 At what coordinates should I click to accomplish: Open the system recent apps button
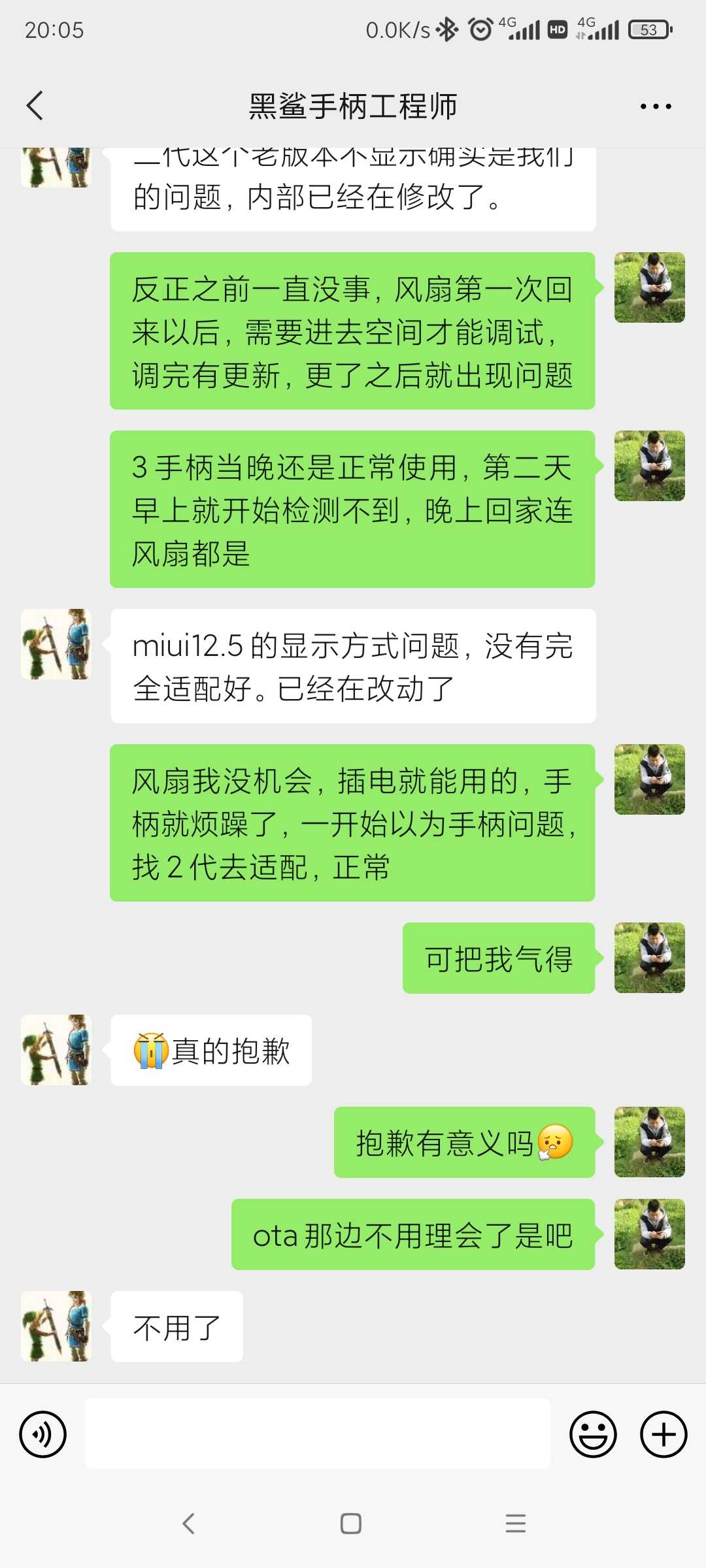(515, 1524)
